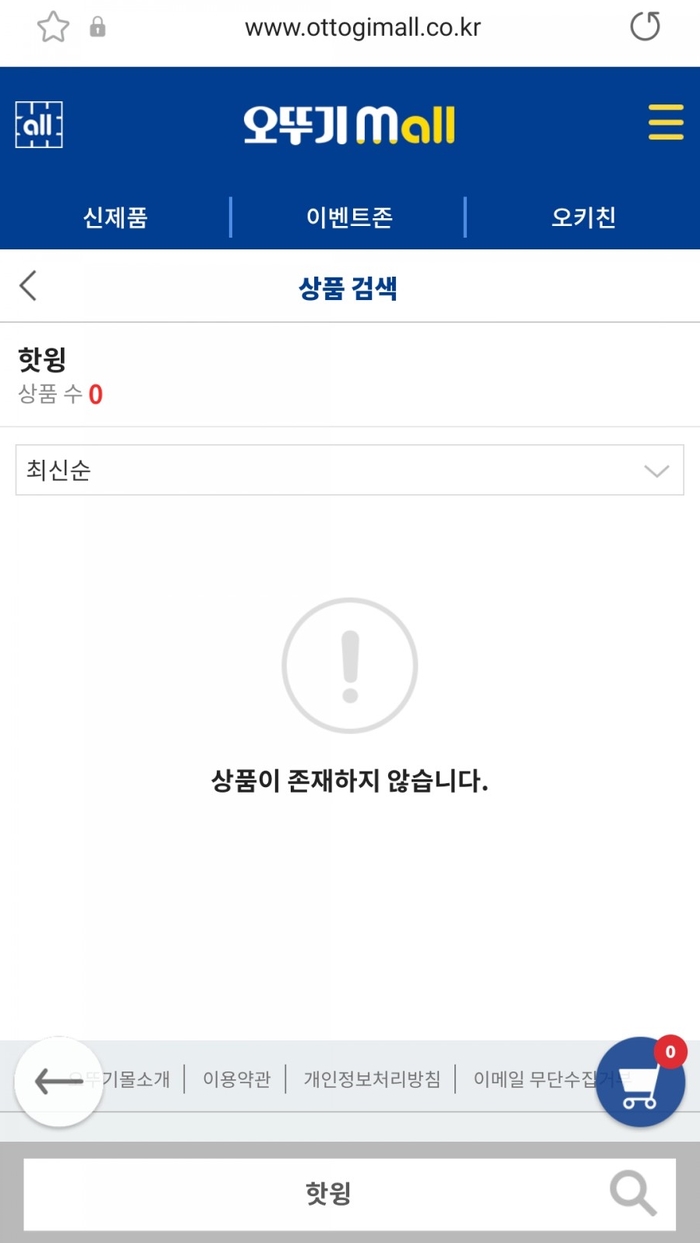
Task: Expand the 최신순 sort dropdown
Action: pos(349,470)
